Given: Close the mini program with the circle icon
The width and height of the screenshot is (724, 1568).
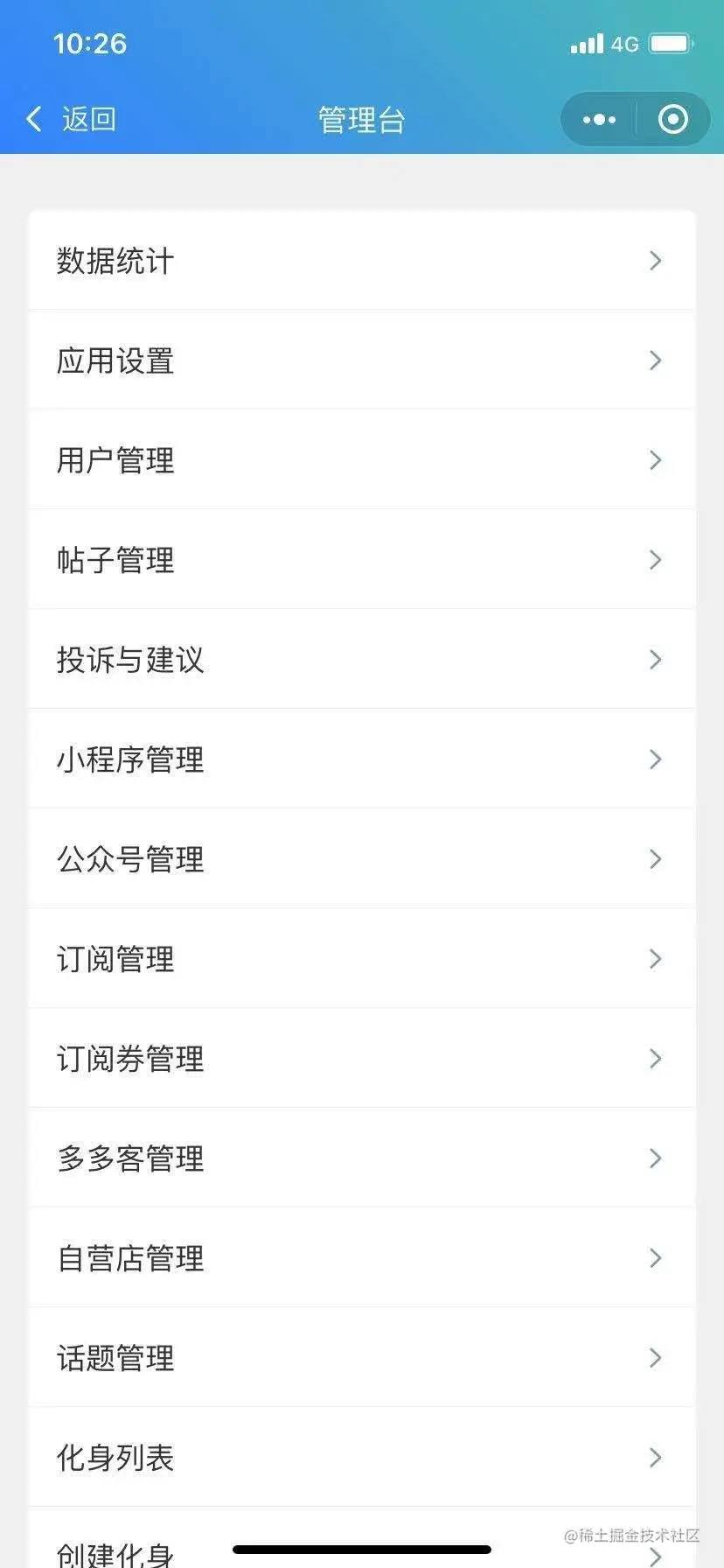Looking at the screenshot, I should 672,120.
